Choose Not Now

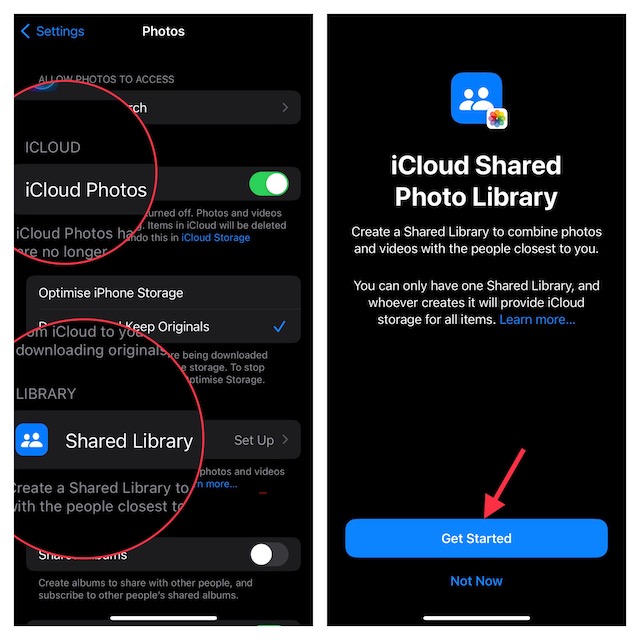click(x=476, y=581)
